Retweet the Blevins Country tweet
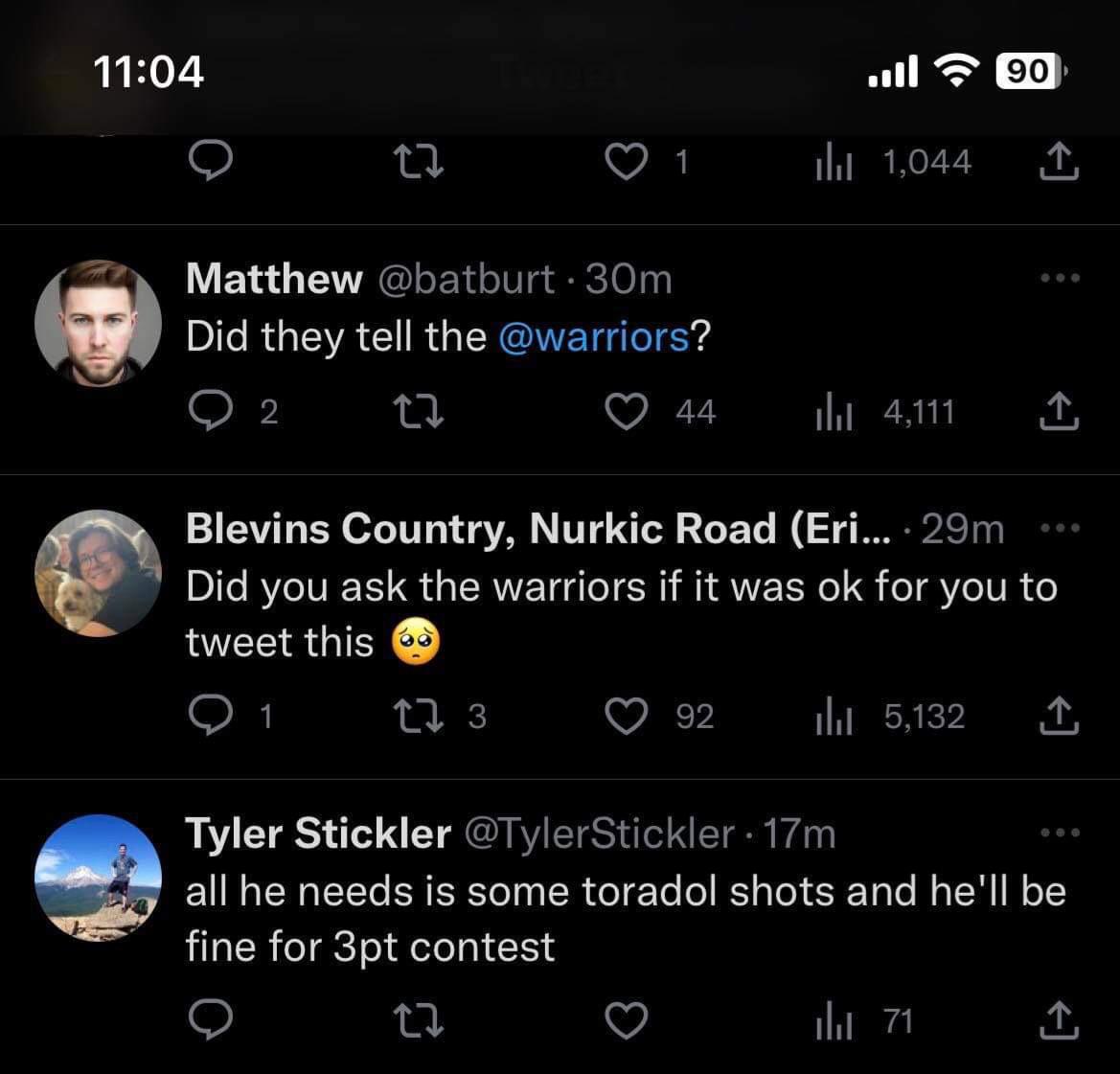 [x=420, y=717]
